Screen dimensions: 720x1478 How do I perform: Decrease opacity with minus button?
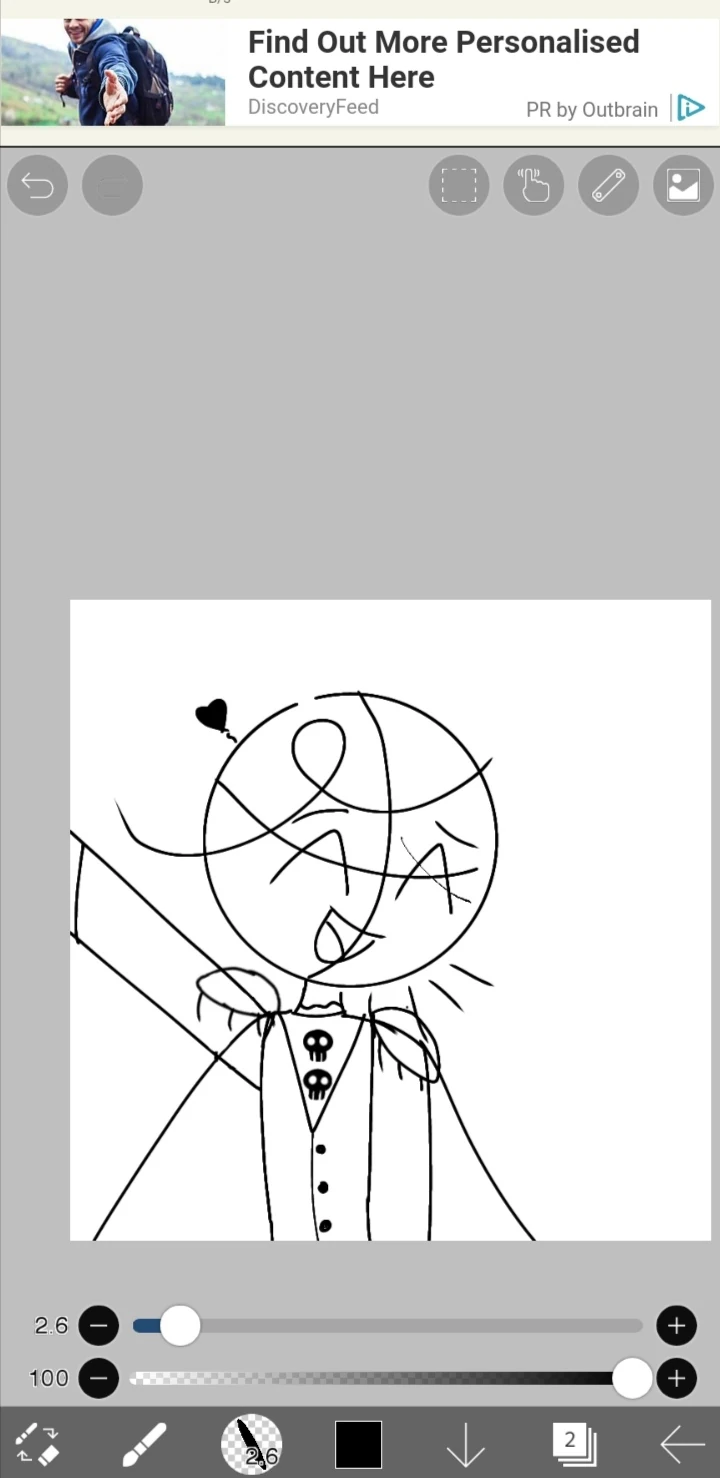pyautogui.click(x=98, y=1378)
